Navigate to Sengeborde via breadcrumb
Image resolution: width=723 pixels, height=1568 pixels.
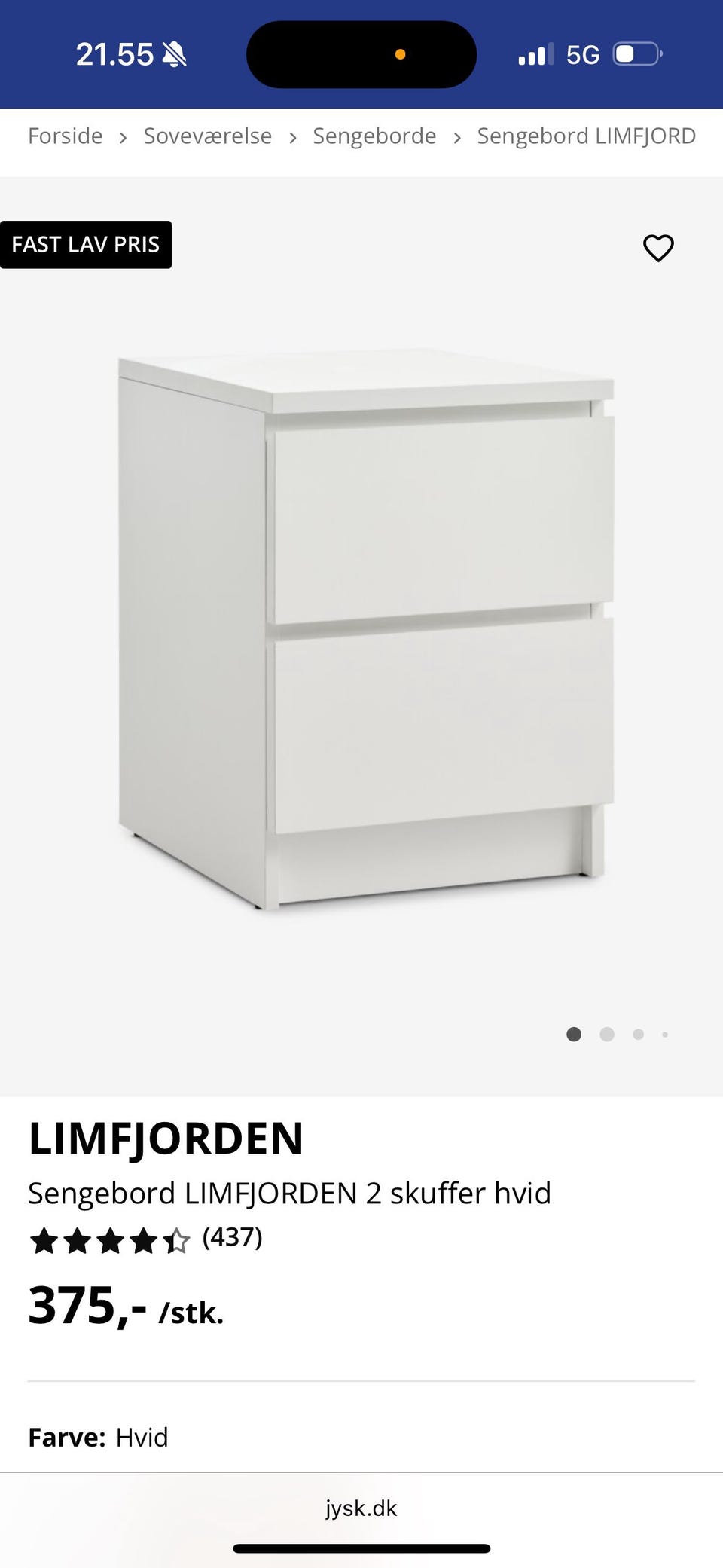point(374,136)
